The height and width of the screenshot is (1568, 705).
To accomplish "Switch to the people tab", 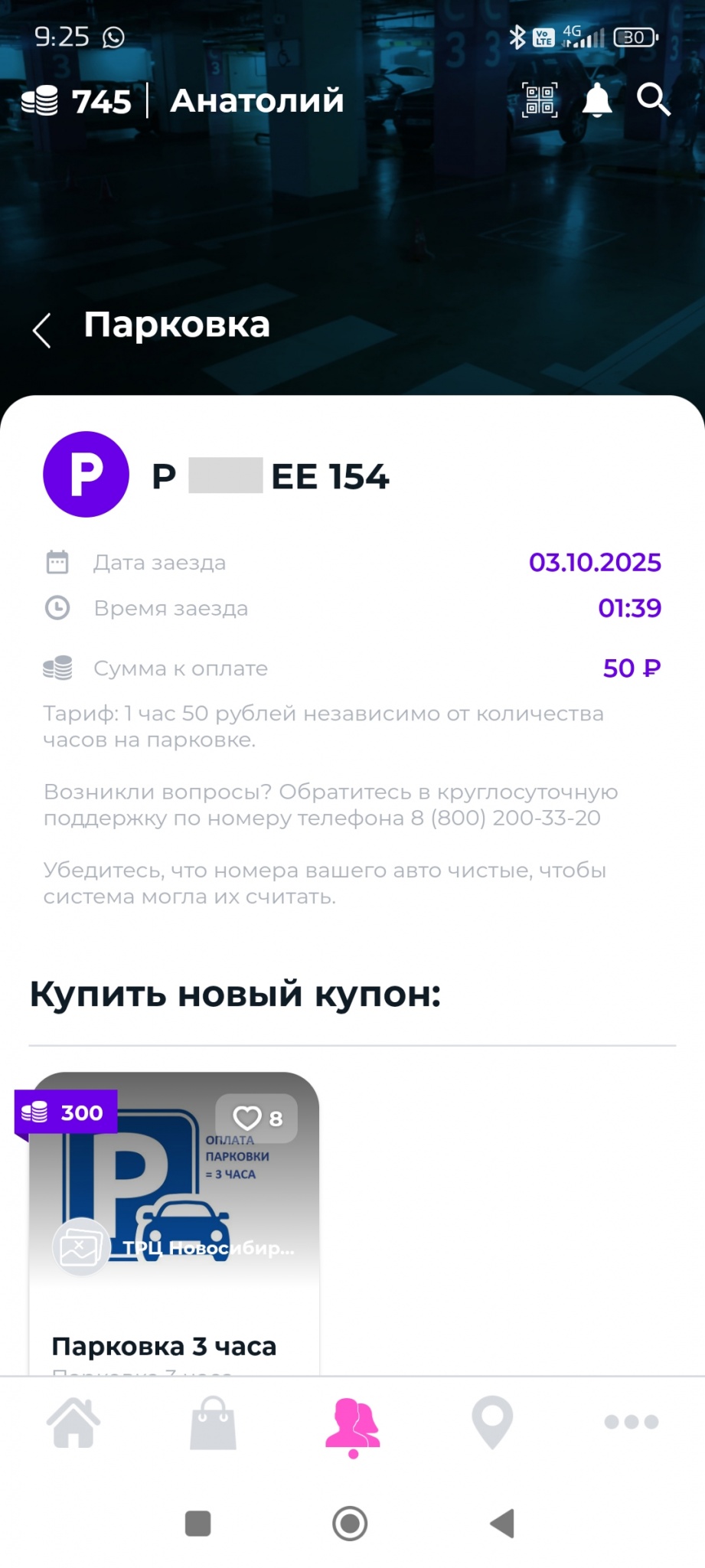I will click(353, 1424).
